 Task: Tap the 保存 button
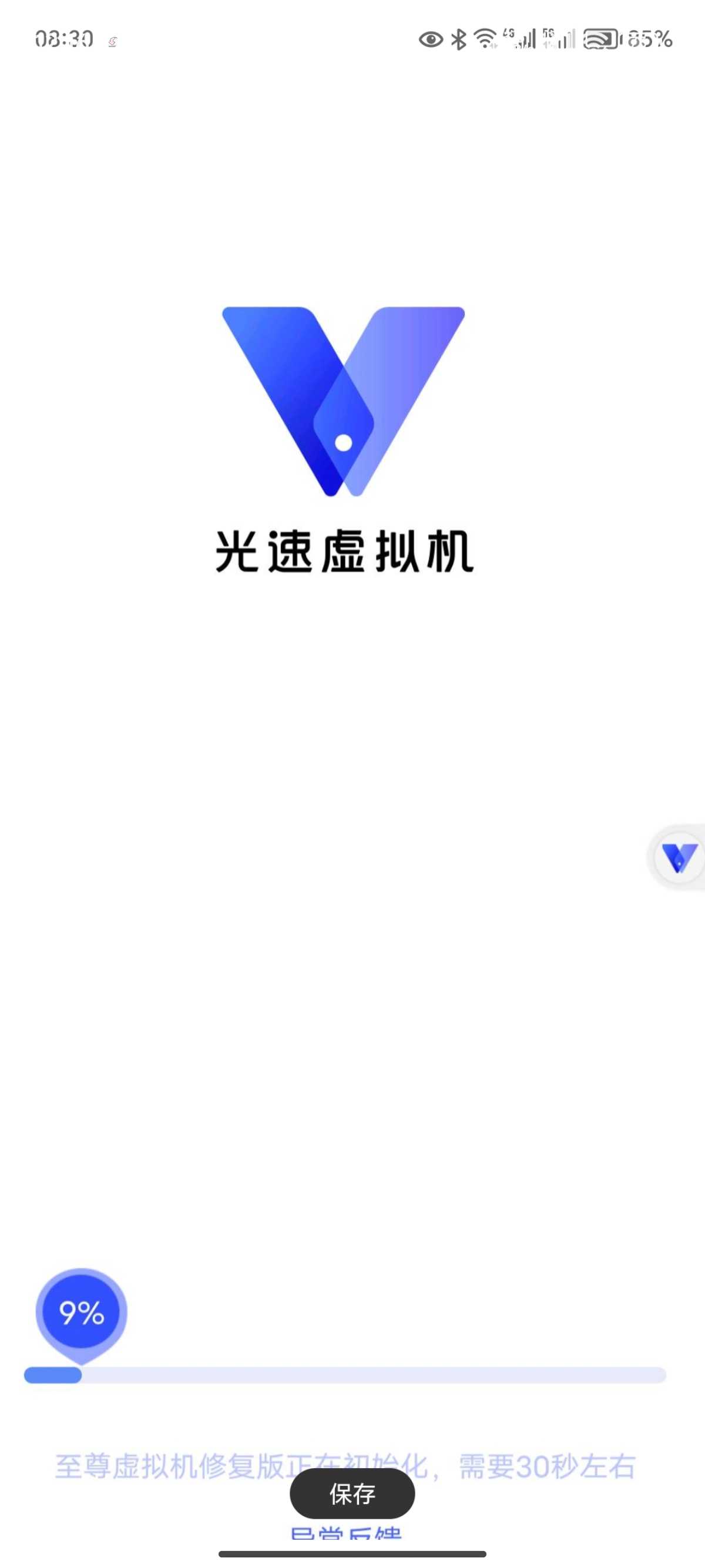point(352,1494)
